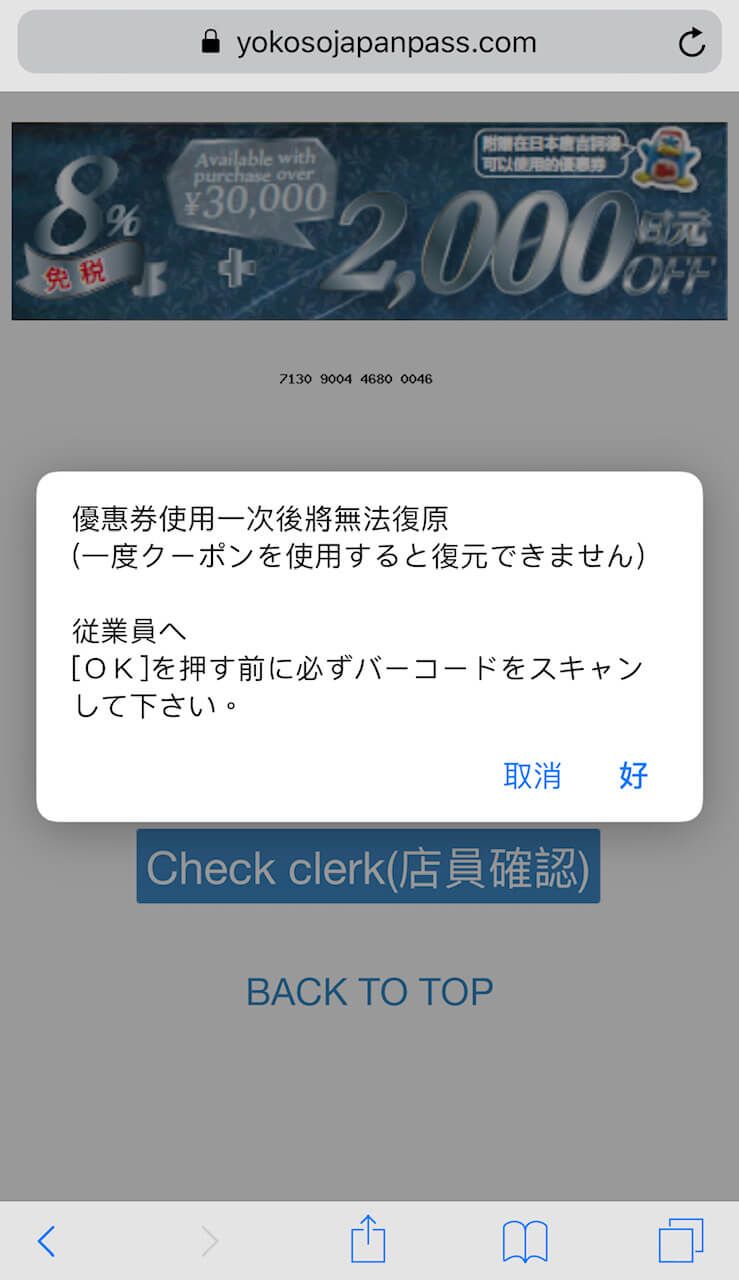Cancel the dialog with 取消
This screenshot has height=1280, width=739.
[x=532, y=775]
